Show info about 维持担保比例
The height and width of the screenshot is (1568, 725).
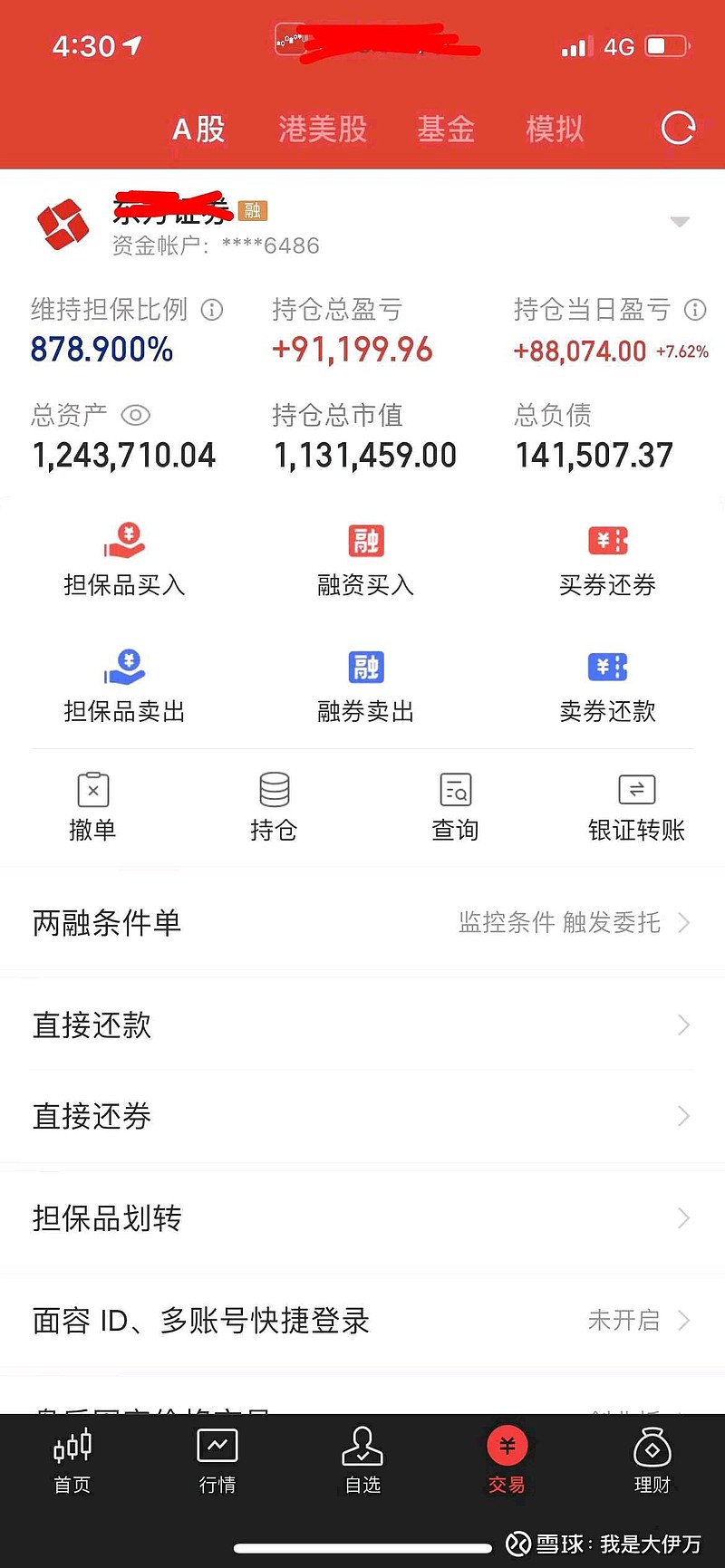click(212, 310)
